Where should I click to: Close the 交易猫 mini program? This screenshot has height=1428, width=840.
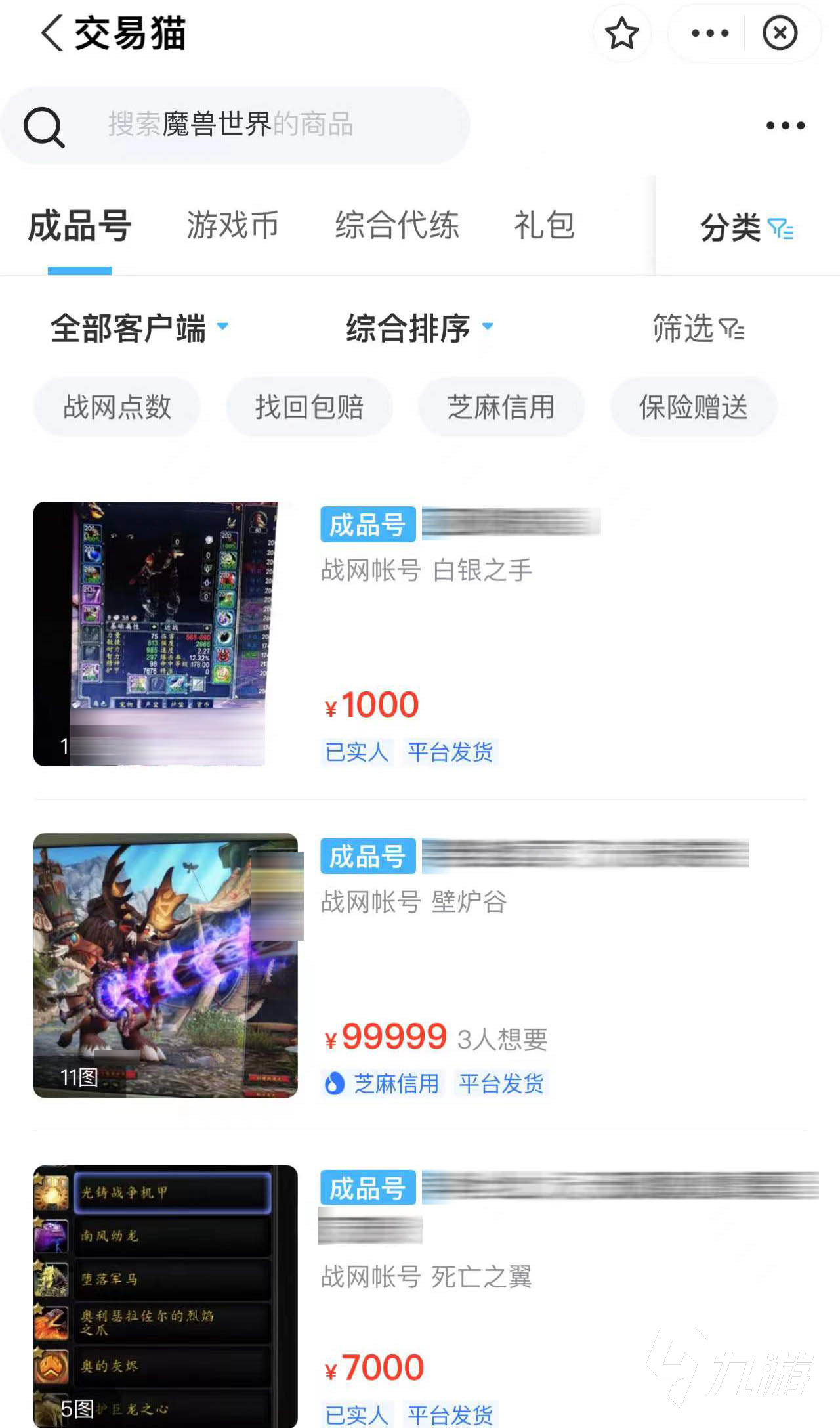[780, 33]
